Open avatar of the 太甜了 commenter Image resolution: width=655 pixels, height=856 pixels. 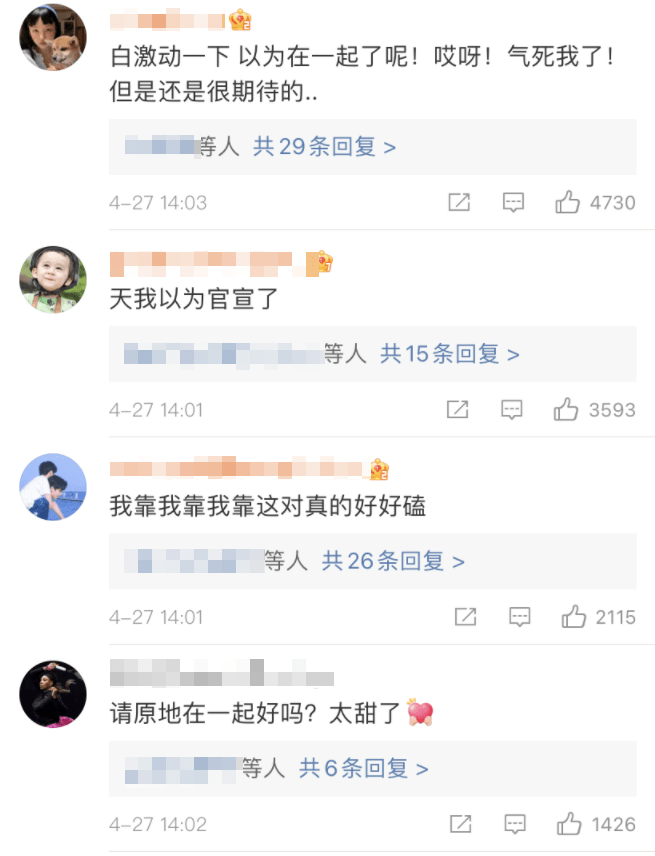[x=53, y=693]
